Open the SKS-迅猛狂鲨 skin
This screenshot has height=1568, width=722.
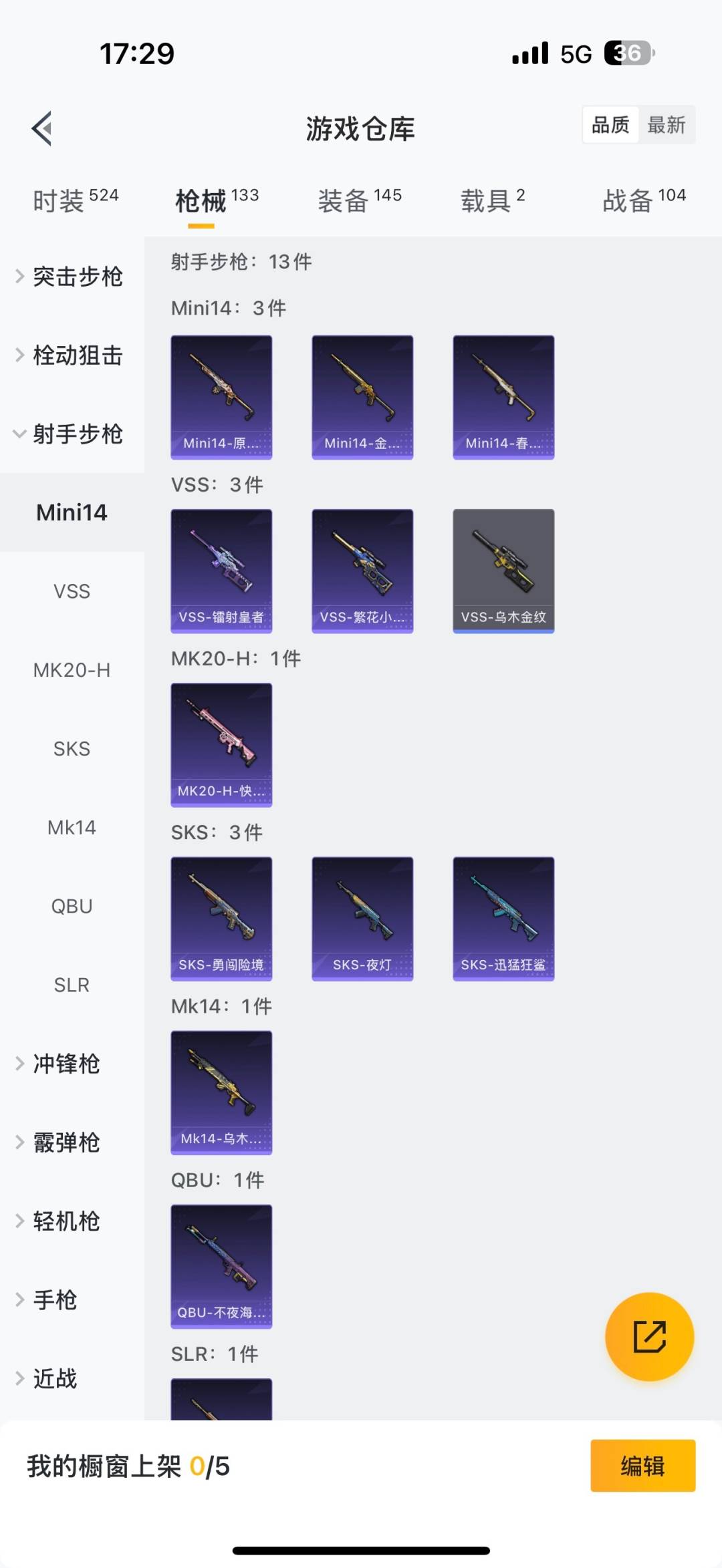tap(503, 919)
